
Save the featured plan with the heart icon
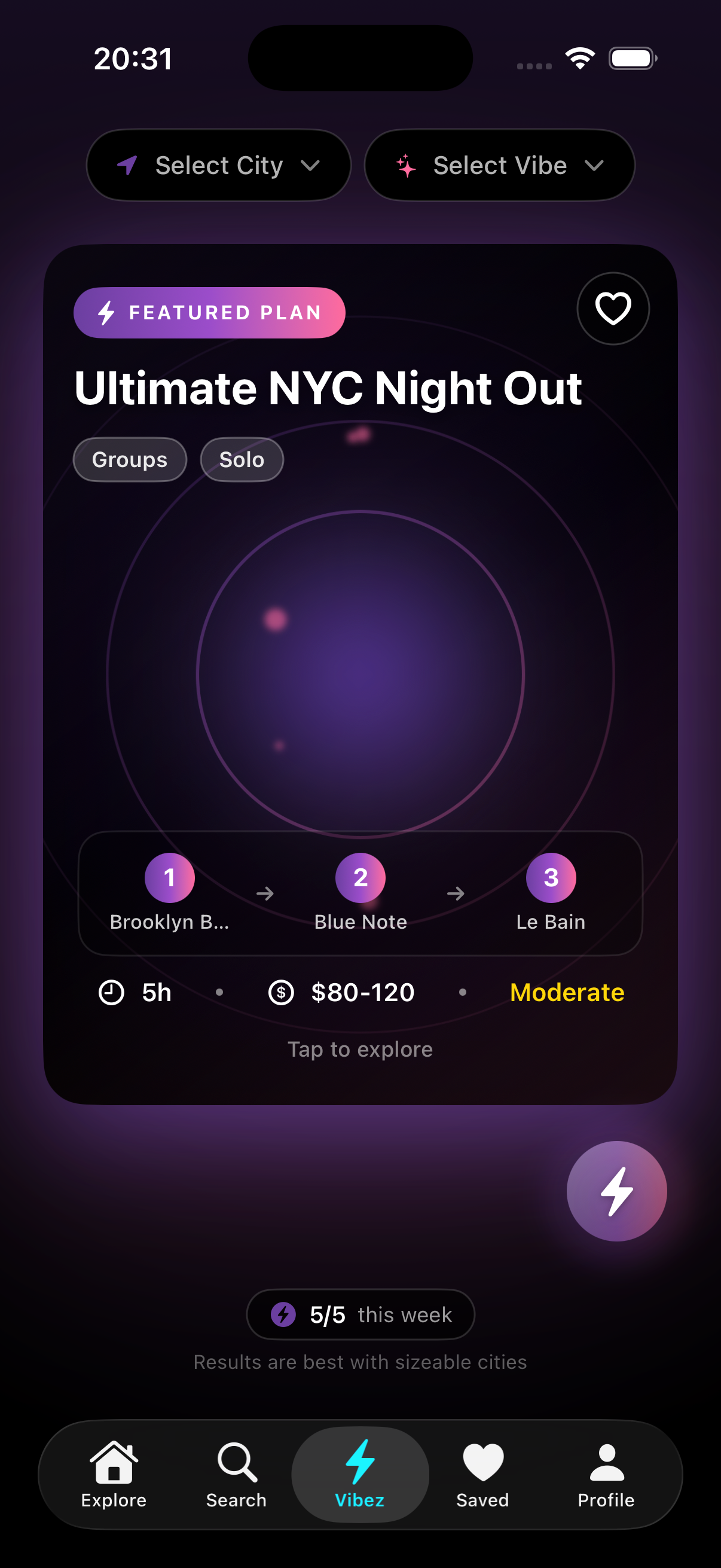612,309
